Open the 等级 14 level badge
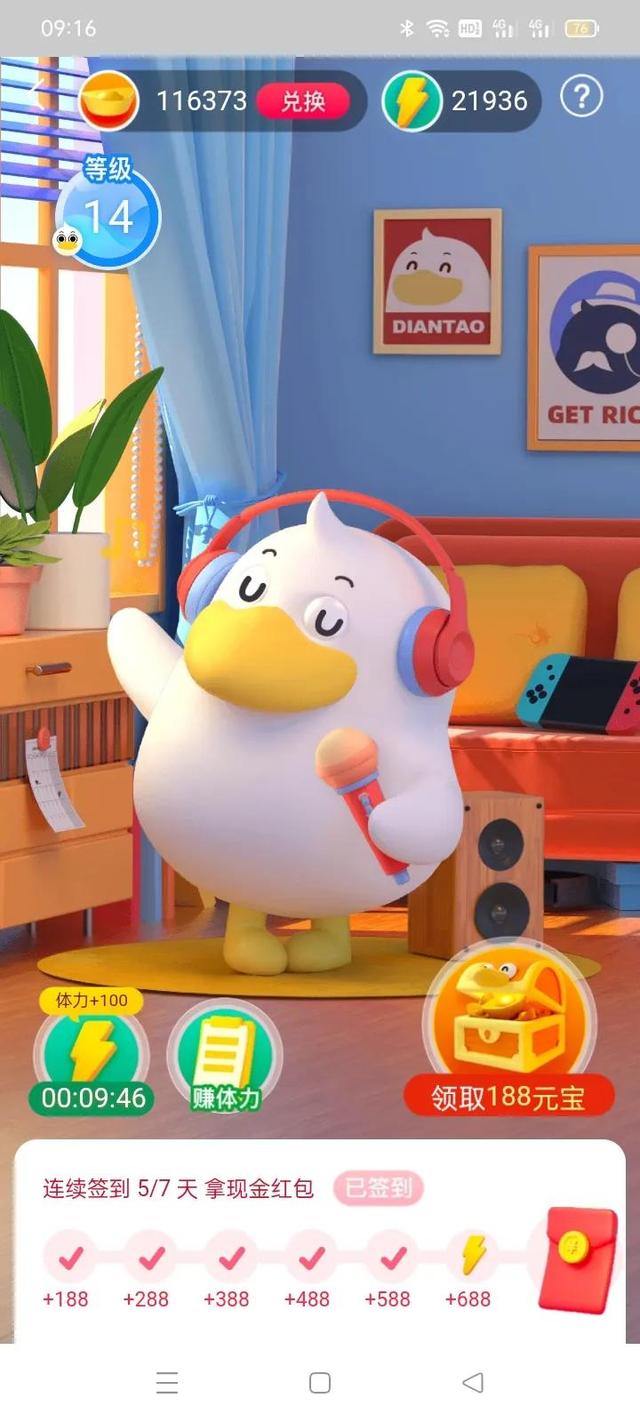 tap(107, 211)
